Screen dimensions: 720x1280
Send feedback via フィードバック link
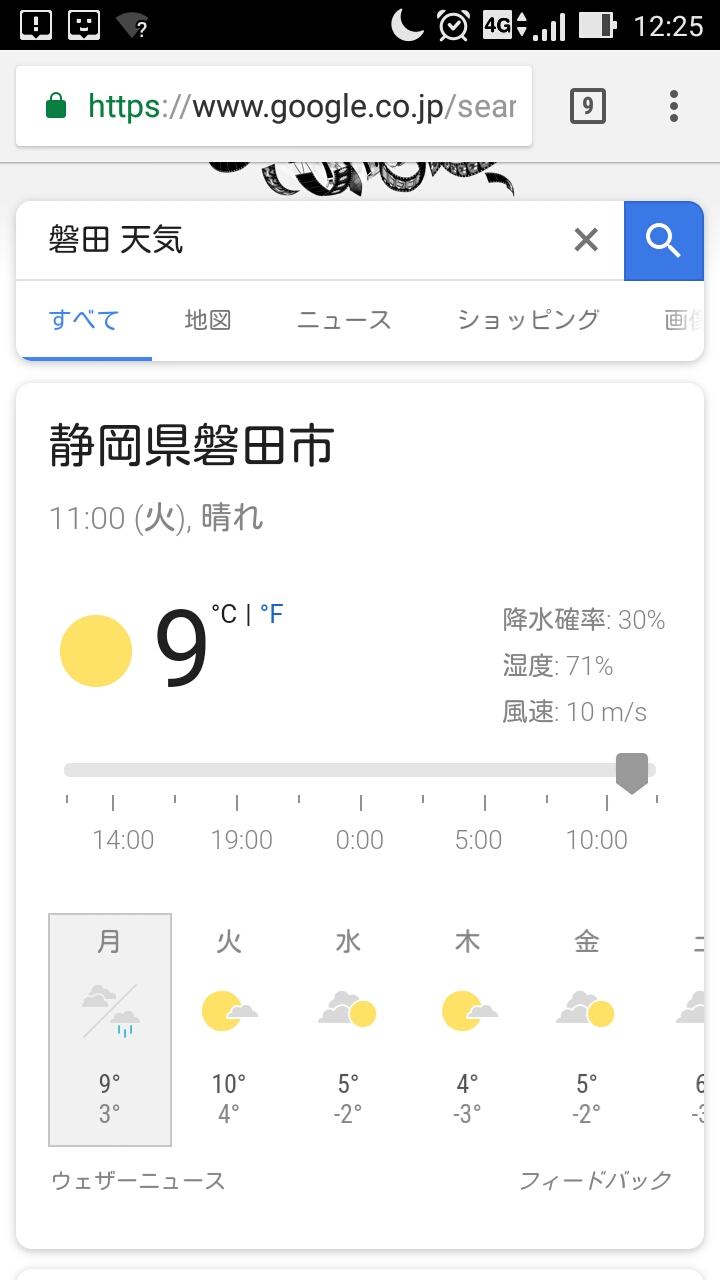596,1181
